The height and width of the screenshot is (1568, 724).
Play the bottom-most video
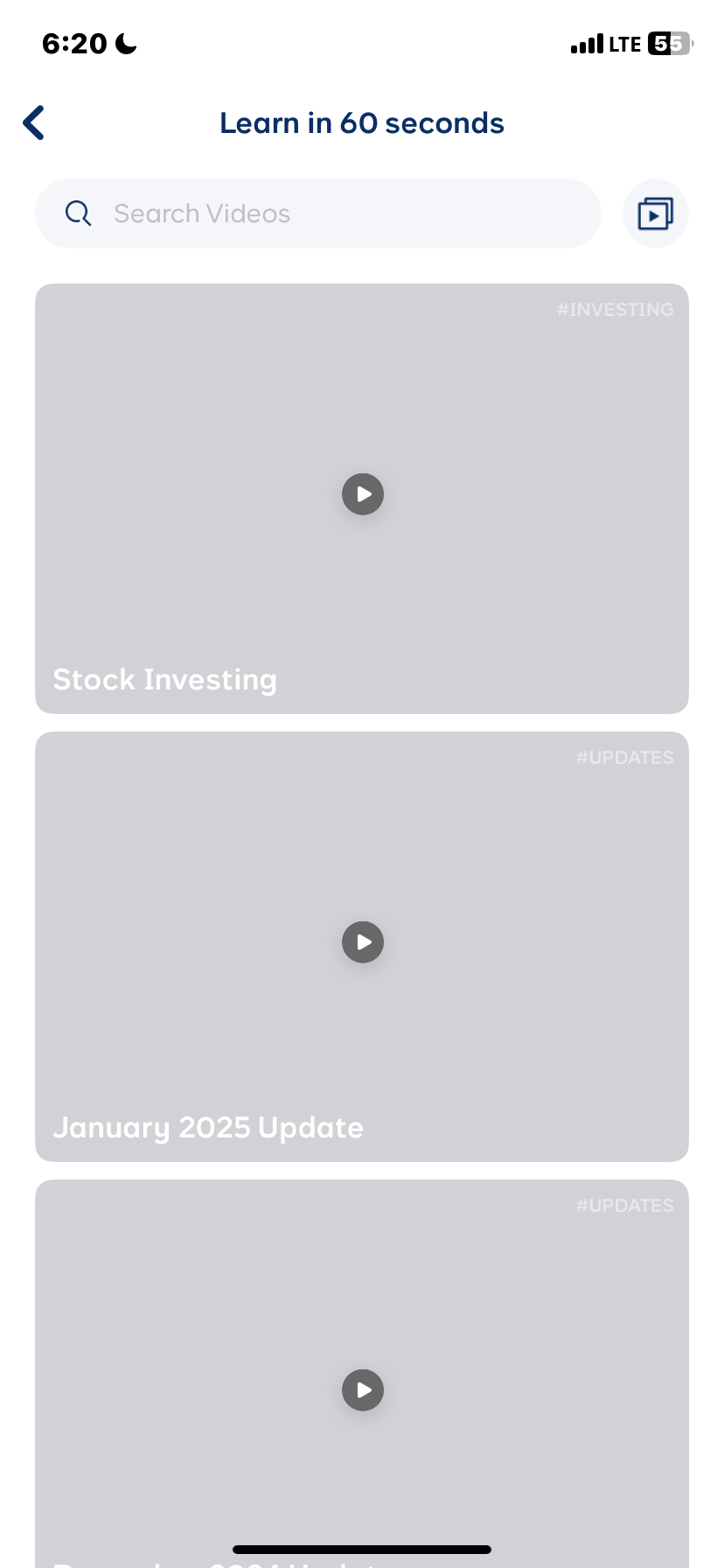click(x=362, y=1389)
